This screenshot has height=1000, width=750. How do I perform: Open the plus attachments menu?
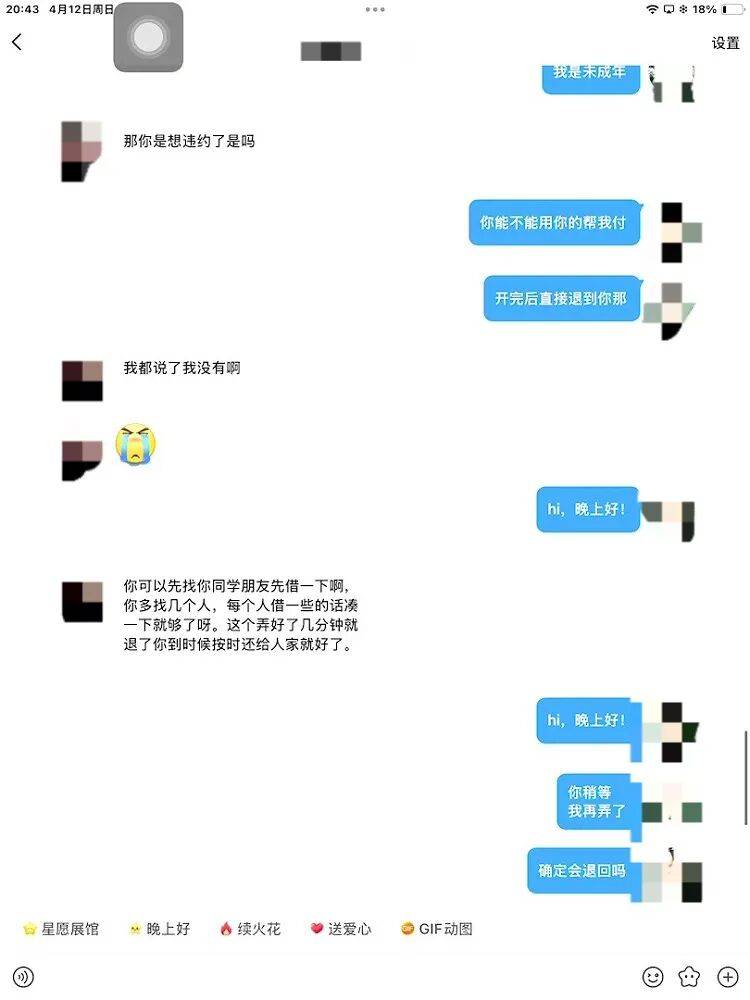(728, 977)
